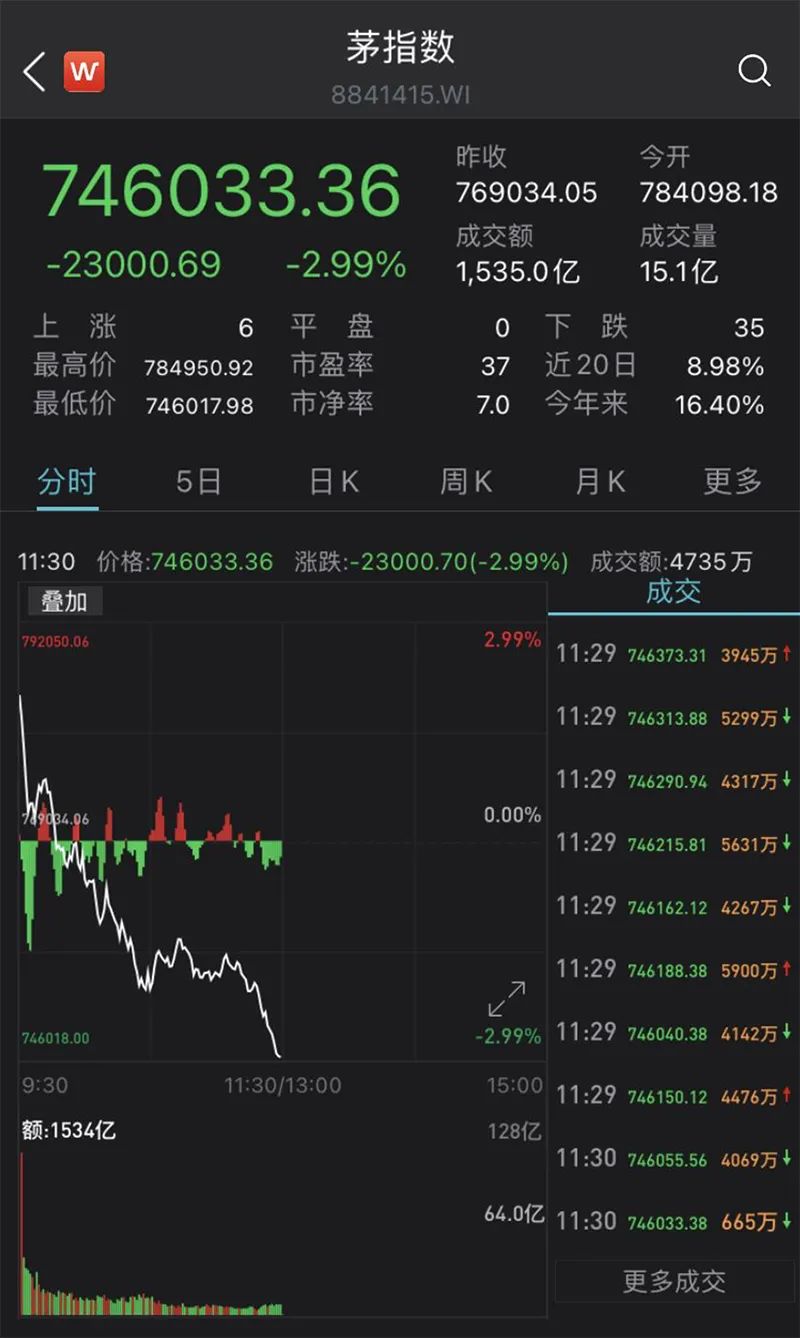Screen dimensions: 800x1338
Task: Open the red W Wind logo button
Action: pos(84,72)
